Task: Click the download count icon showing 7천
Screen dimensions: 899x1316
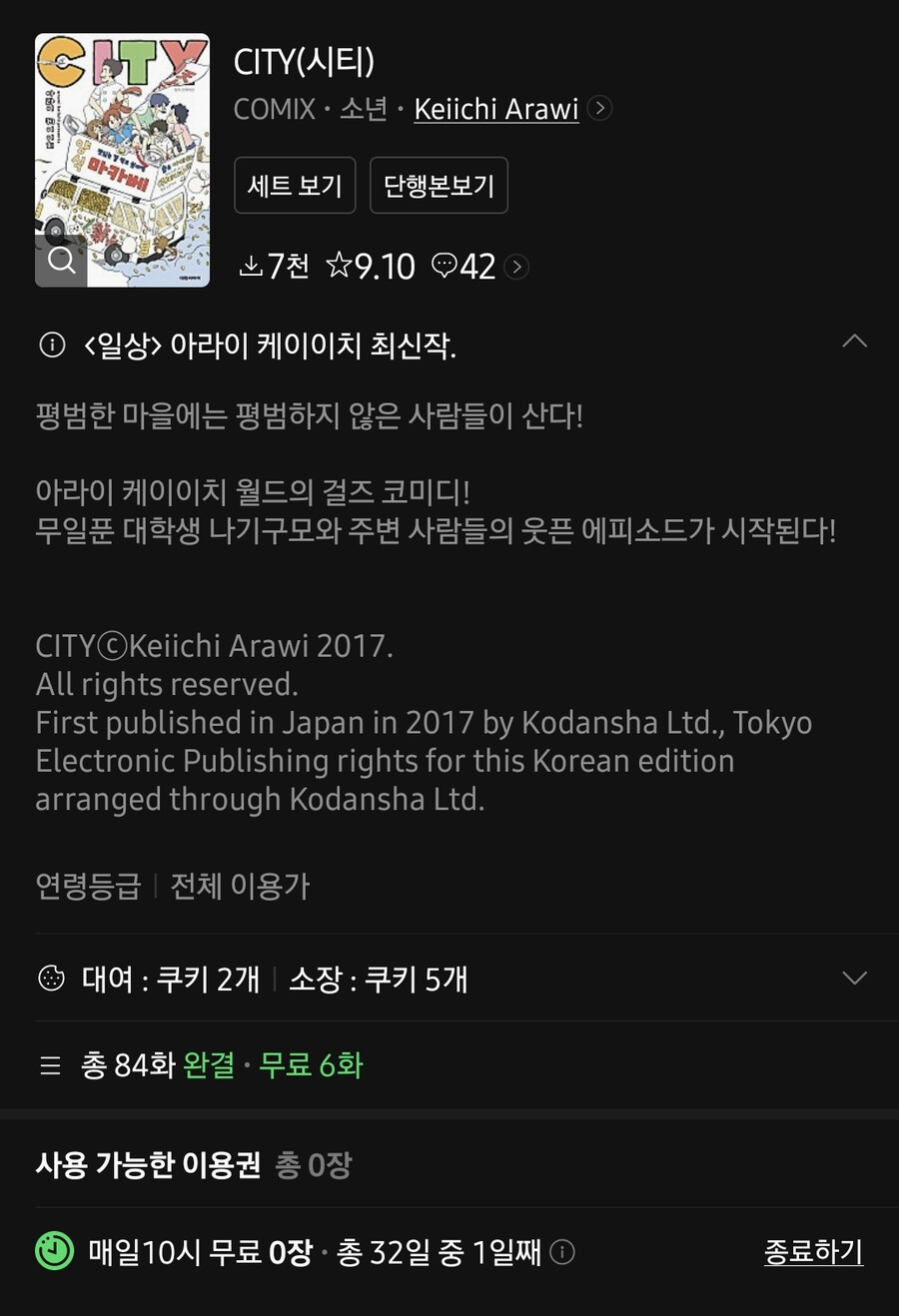Action: 251,266
